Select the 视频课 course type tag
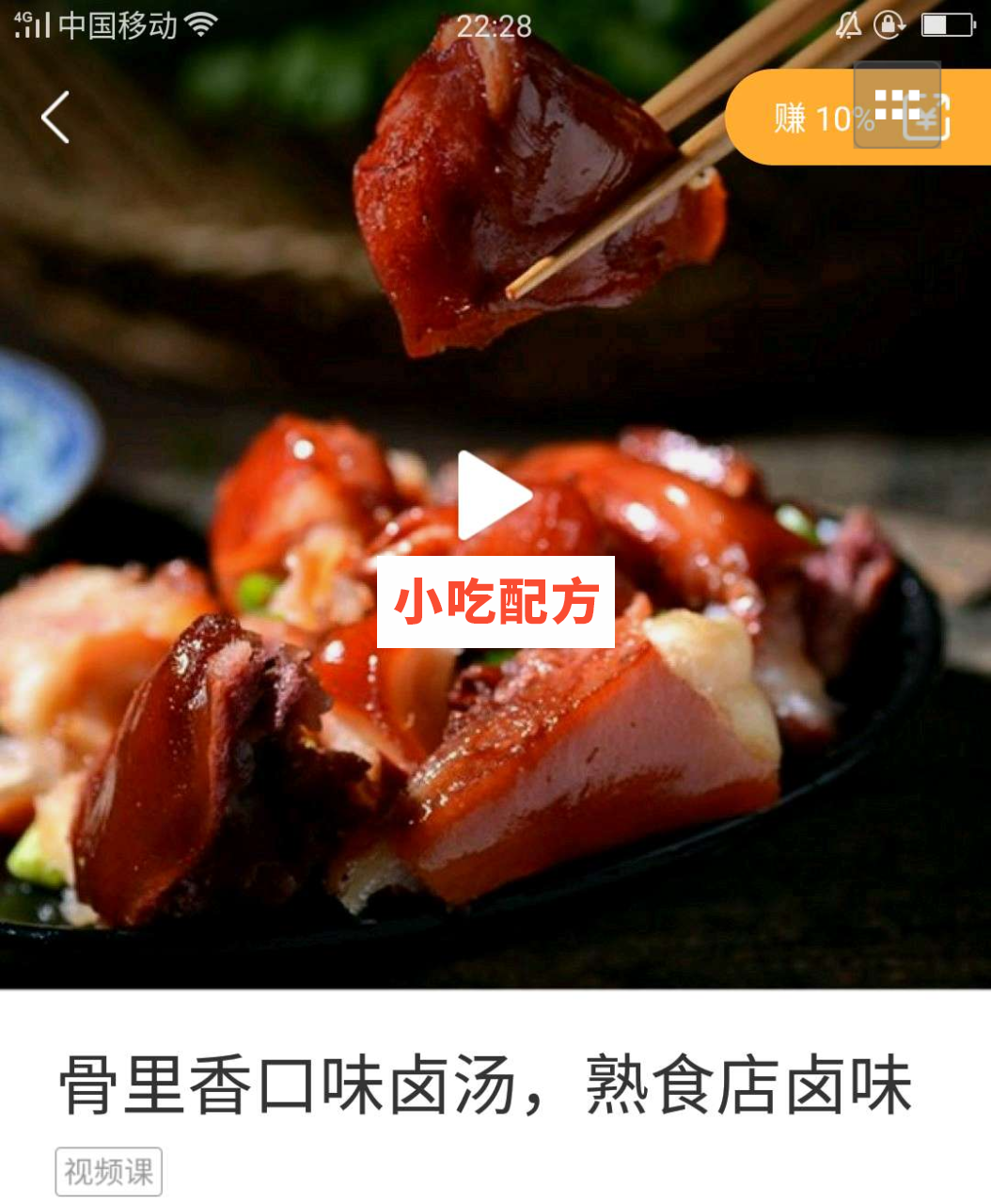Viewport: 991px width, 1204px height. click(x=109, y=1169)
